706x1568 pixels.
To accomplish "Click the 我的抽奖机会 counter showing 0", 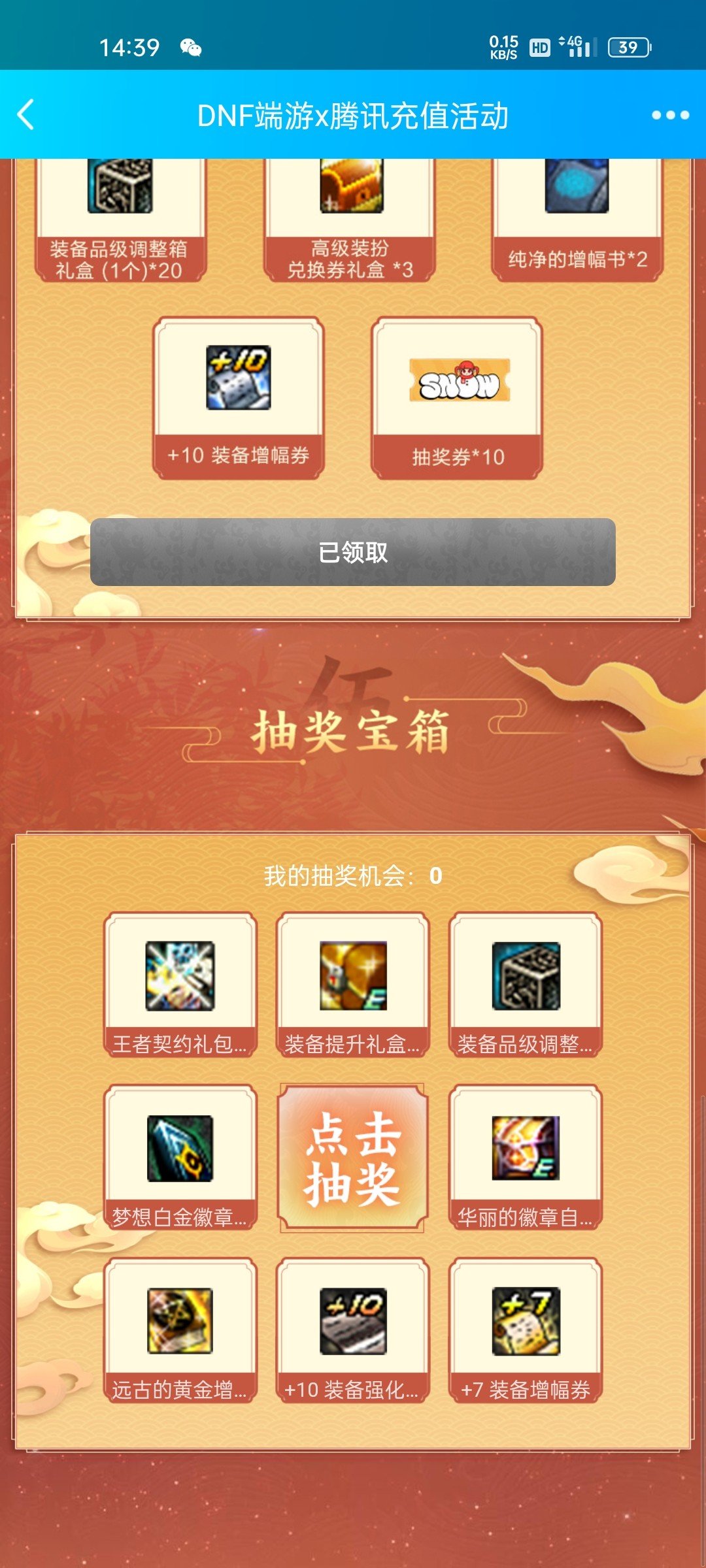I will point(353,875).
